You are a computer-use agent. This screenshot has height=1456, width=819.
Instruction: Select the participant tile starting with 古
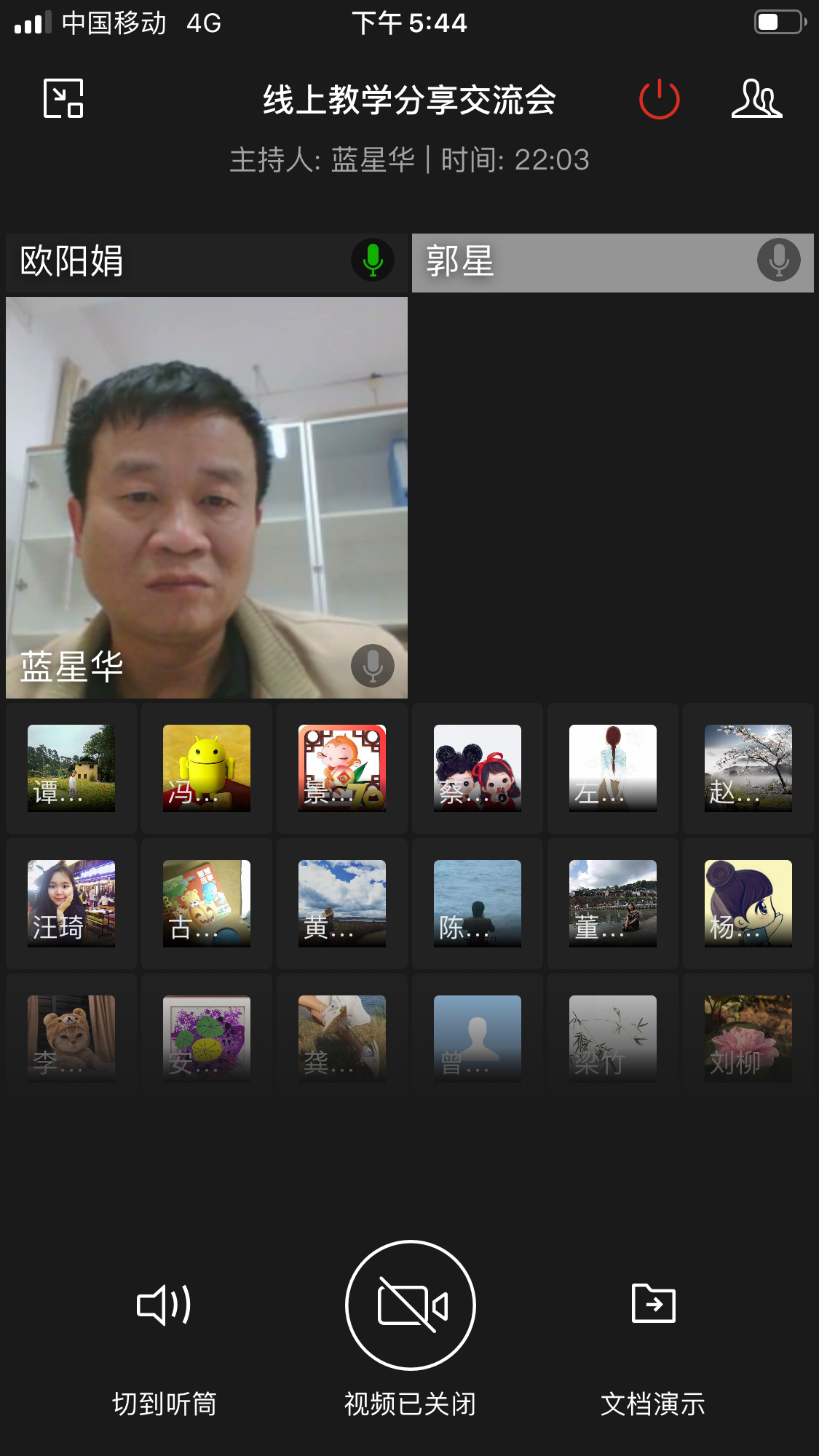tap(207, 904)
